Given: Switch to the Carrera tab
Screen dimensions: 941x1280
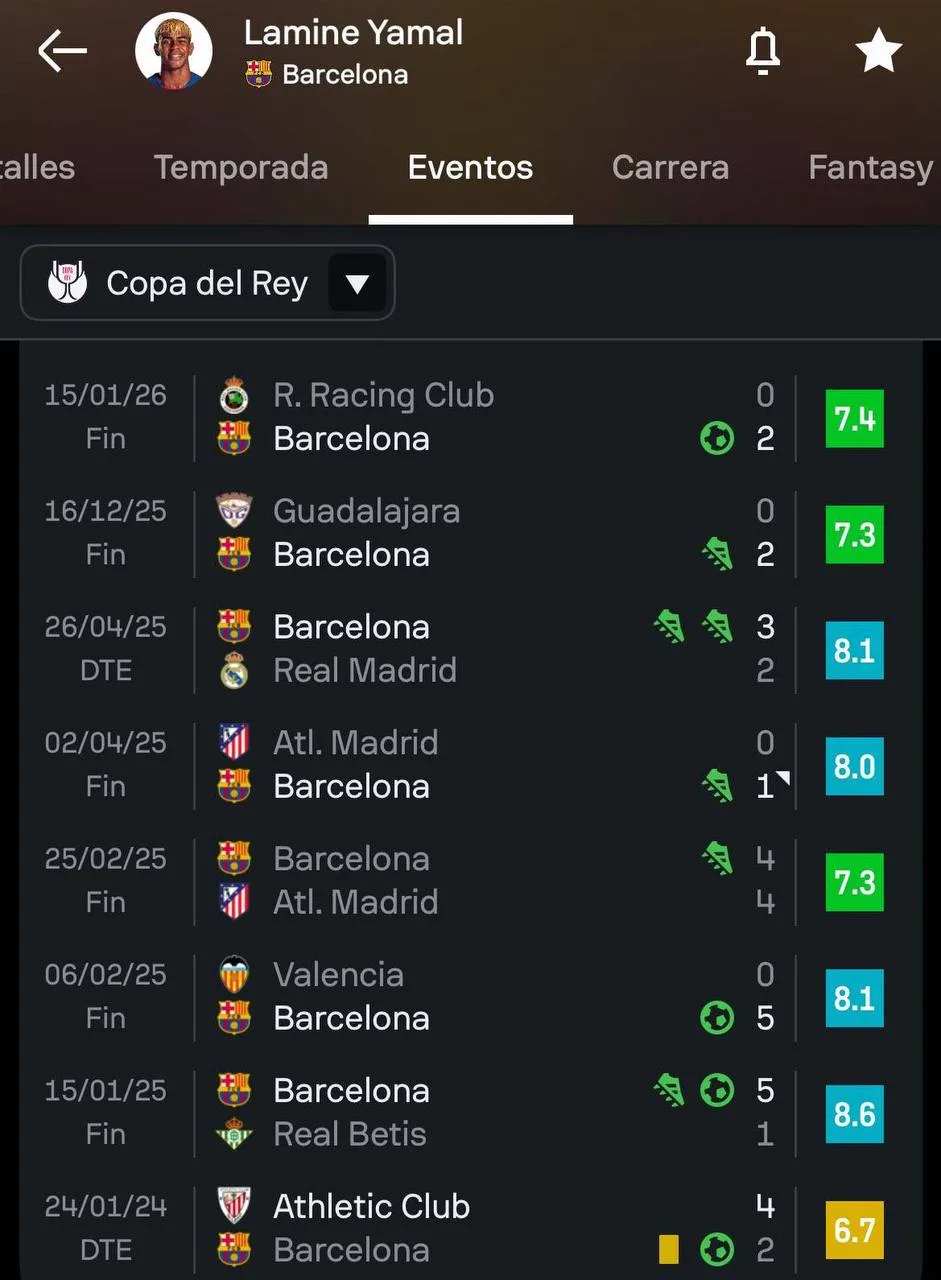Looking at the screenshot, I should tap(670, 167).
